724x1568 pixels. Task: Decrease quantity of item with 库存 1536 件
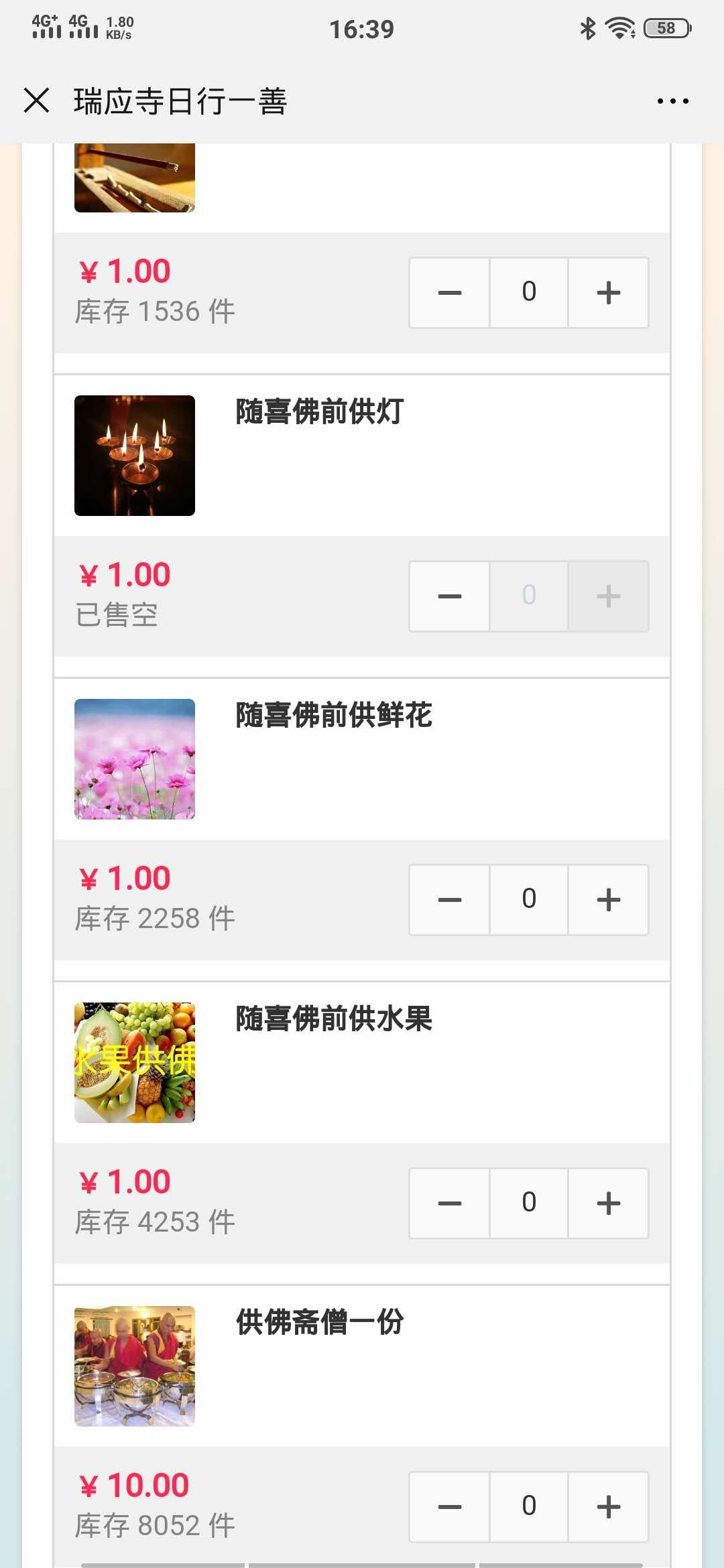(449, 292)
